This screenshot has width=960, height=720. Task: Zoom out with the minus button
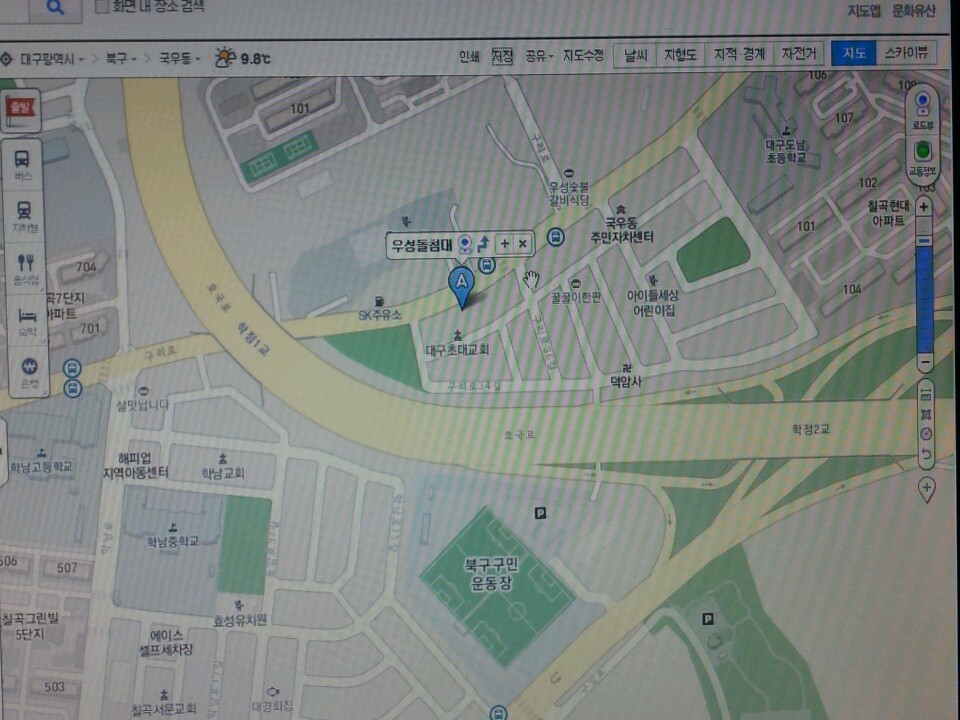[925, 362]
